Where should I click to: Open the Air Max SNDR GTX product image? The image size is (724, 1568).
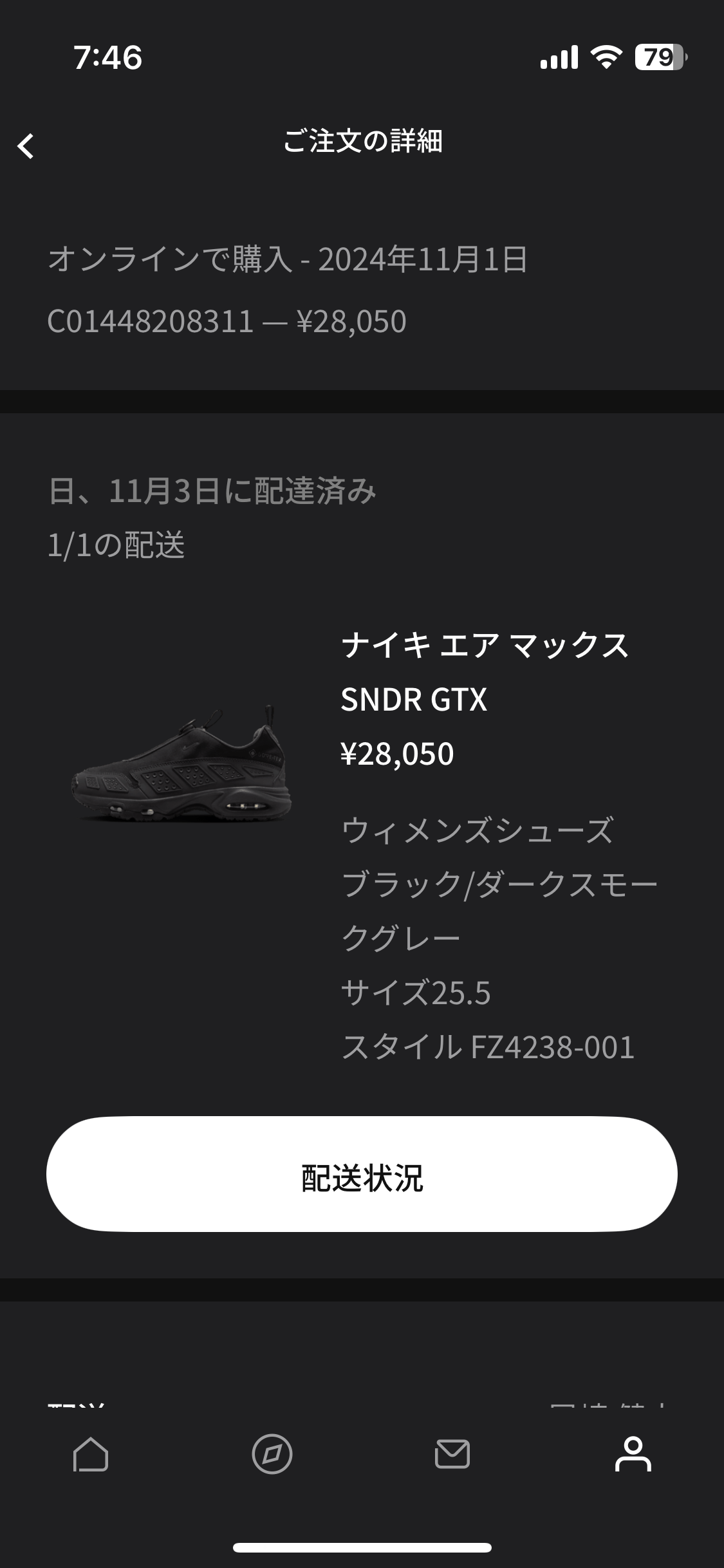click(181, 763)
